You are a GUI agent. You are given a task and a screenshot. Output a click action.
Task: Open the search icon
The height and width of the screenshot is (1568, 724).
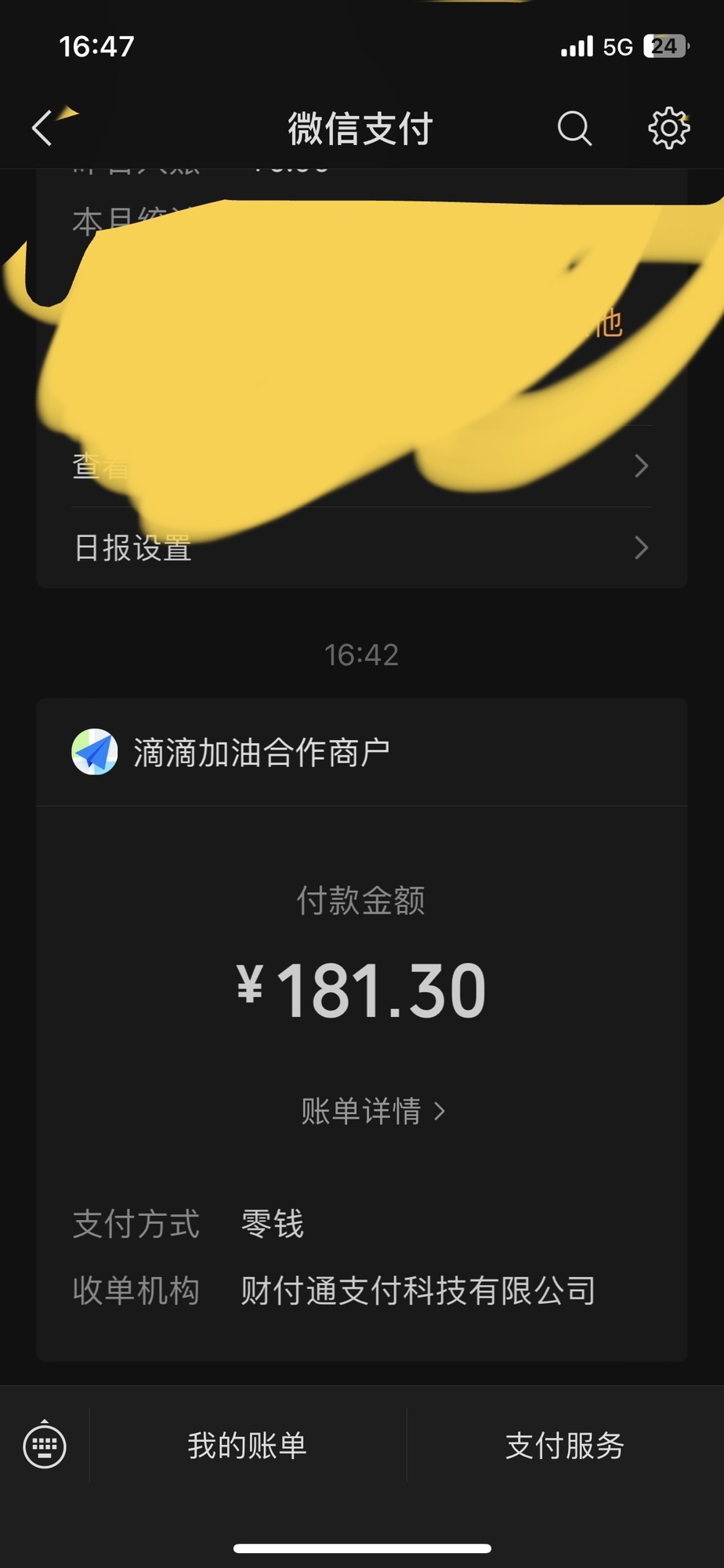(x=574, y=128)
